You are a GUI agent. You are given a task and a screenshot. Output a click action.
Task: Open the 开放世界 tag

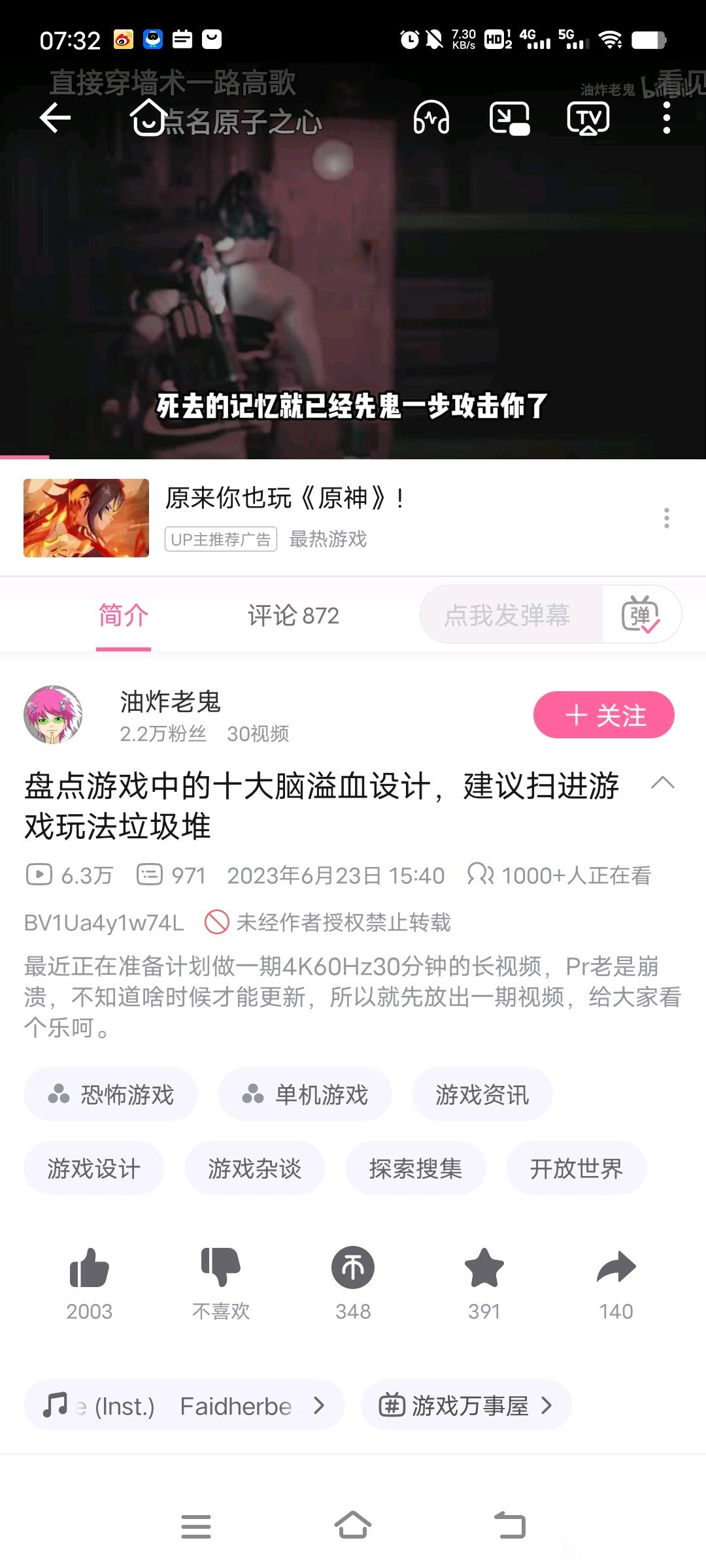[576, 1168]
